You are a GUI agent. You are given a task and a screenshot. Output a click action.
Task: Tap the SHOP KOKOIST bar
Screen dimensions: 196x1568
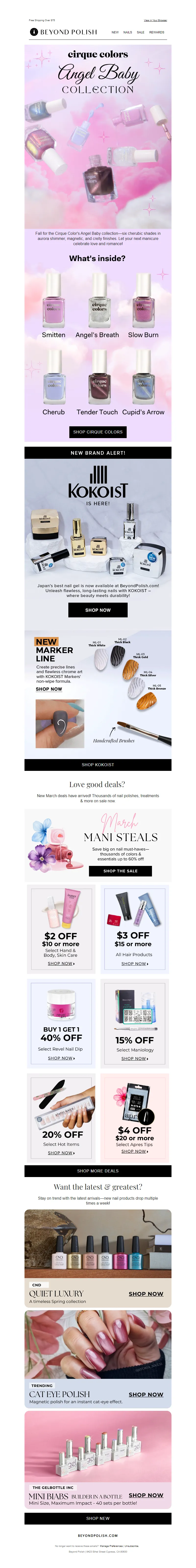(x=98, y=764)
